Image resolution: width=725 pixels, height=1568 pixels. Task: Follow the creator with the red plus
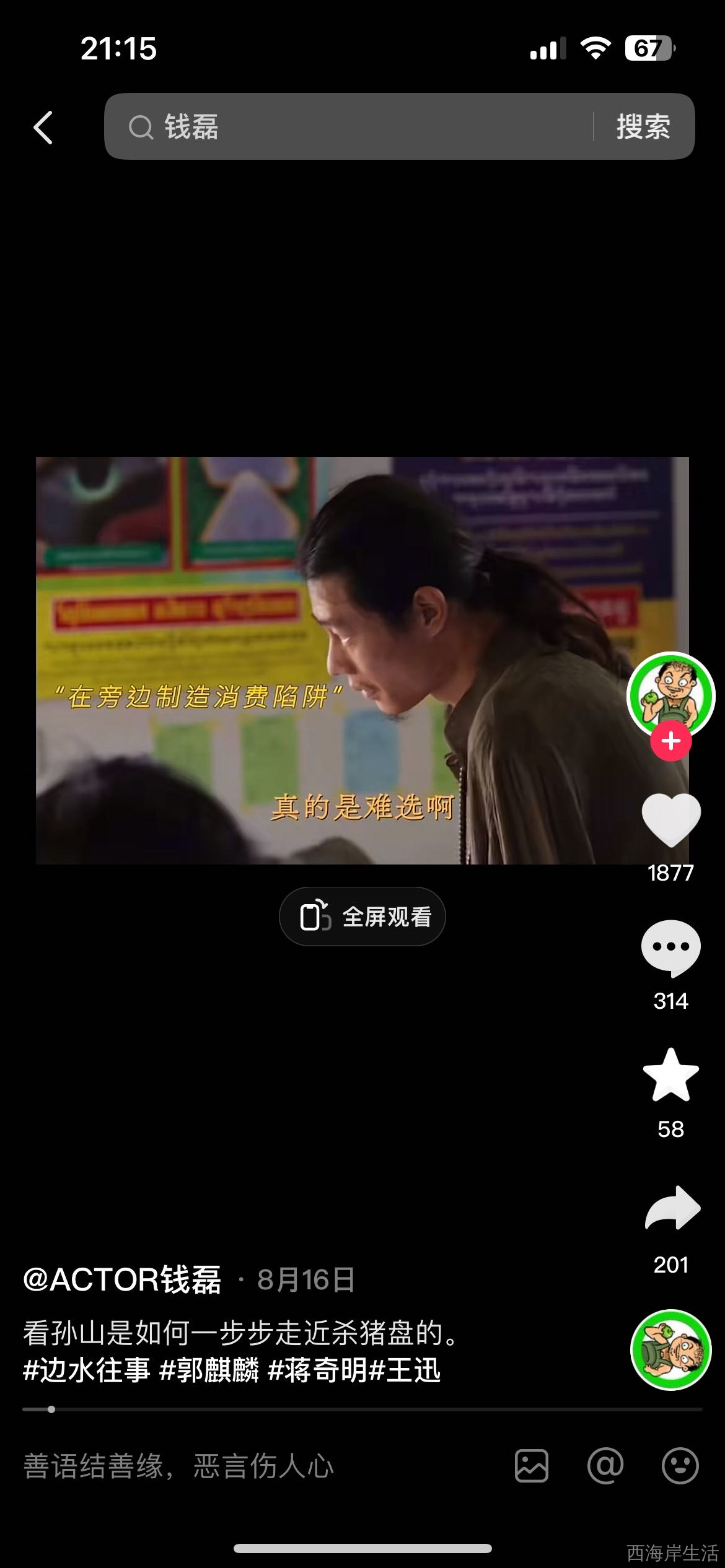[x=670, y=741]
